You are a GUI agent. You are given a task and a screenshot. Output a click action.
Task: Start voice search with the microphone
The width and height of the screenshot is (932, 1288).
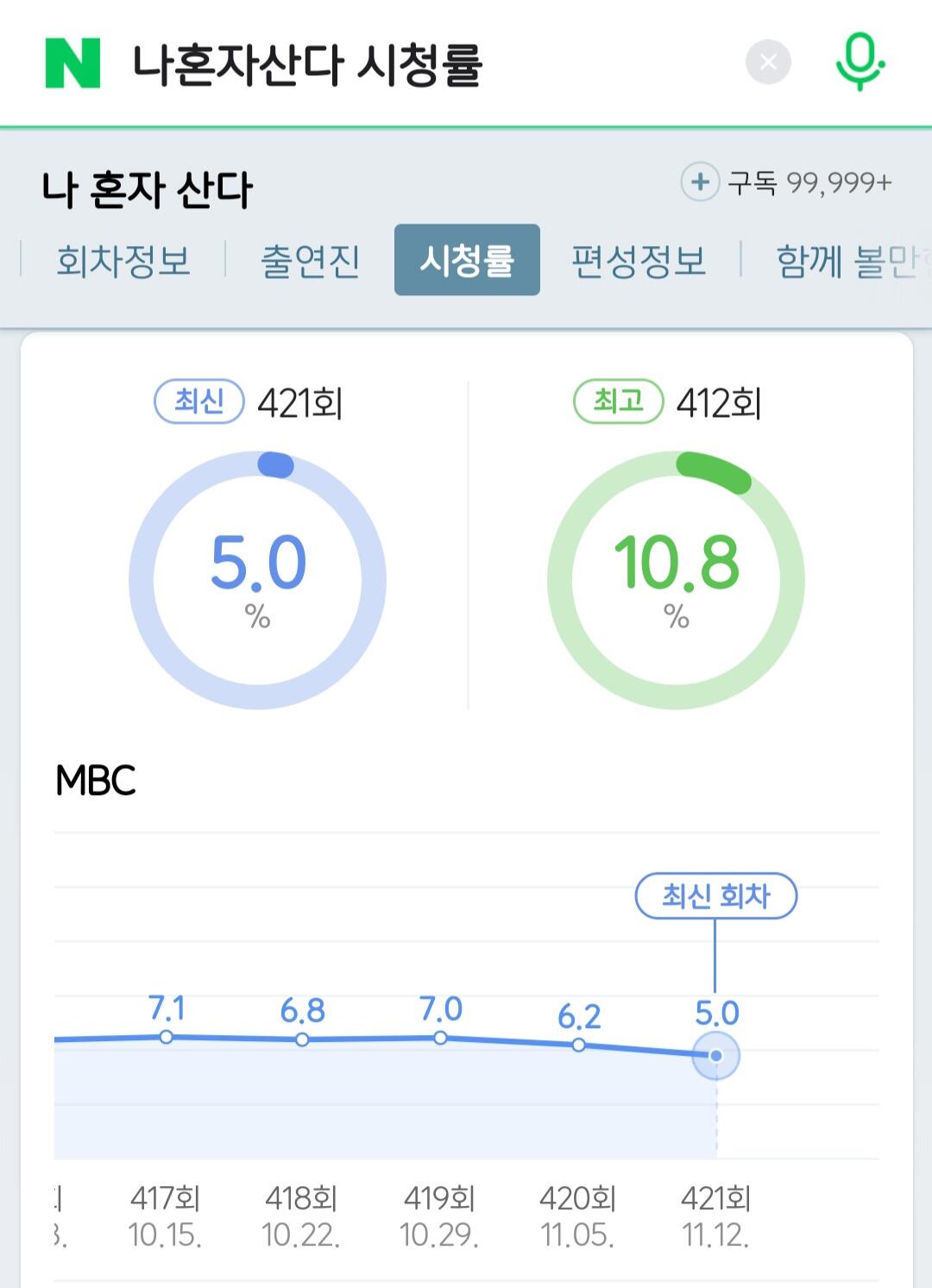click(860, 61)
